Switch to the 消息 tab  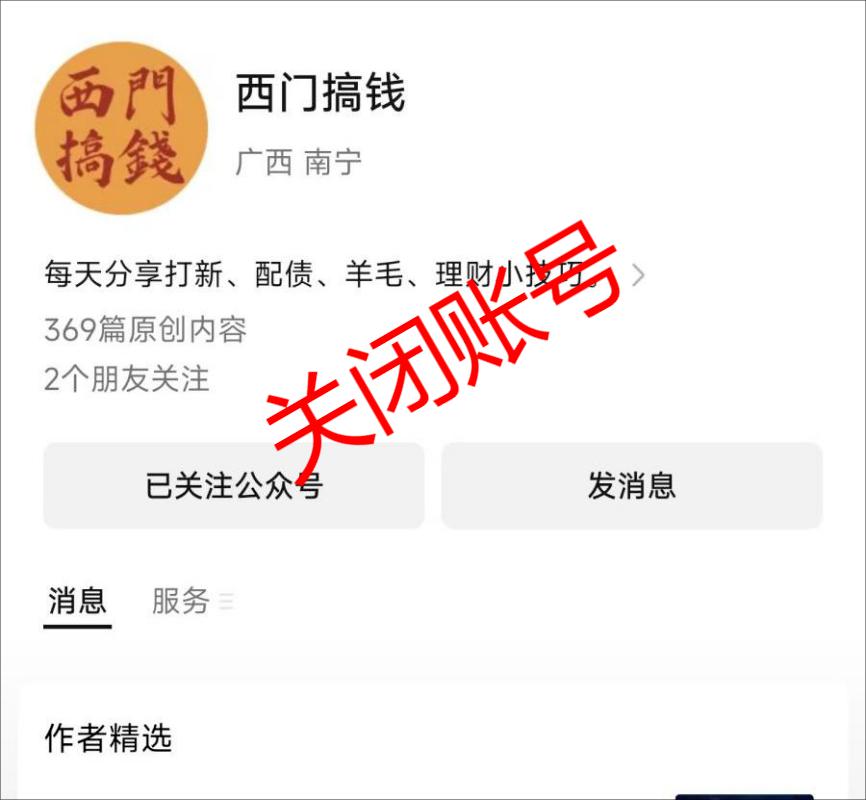coord(77,601)
